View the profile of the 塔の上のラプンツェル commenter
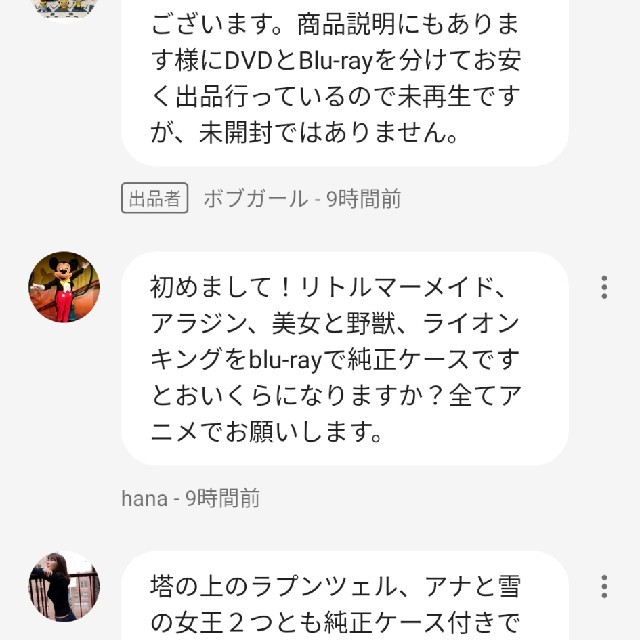This screenshot has width=640, height=640. 64,586
